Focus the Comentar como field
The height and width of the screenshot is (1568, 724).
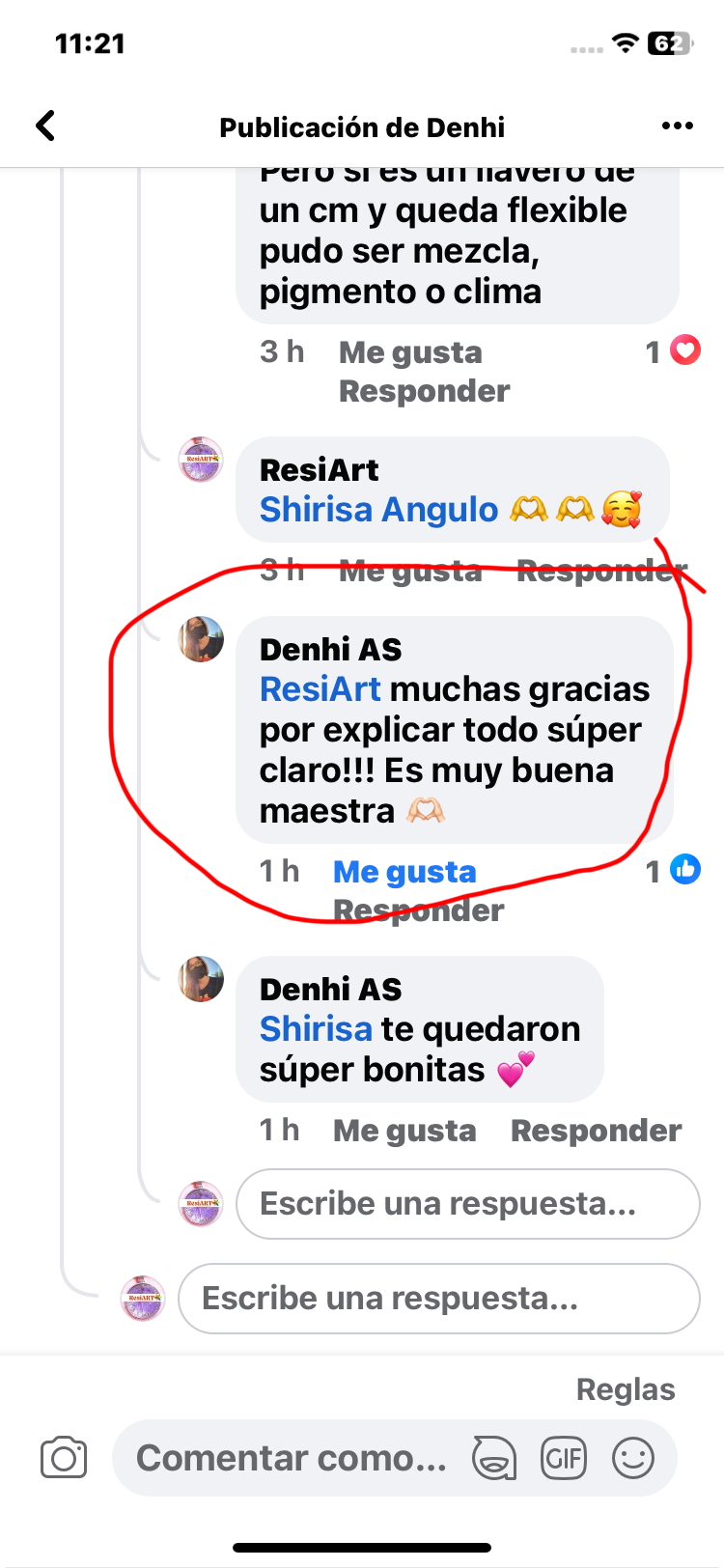292,1458
